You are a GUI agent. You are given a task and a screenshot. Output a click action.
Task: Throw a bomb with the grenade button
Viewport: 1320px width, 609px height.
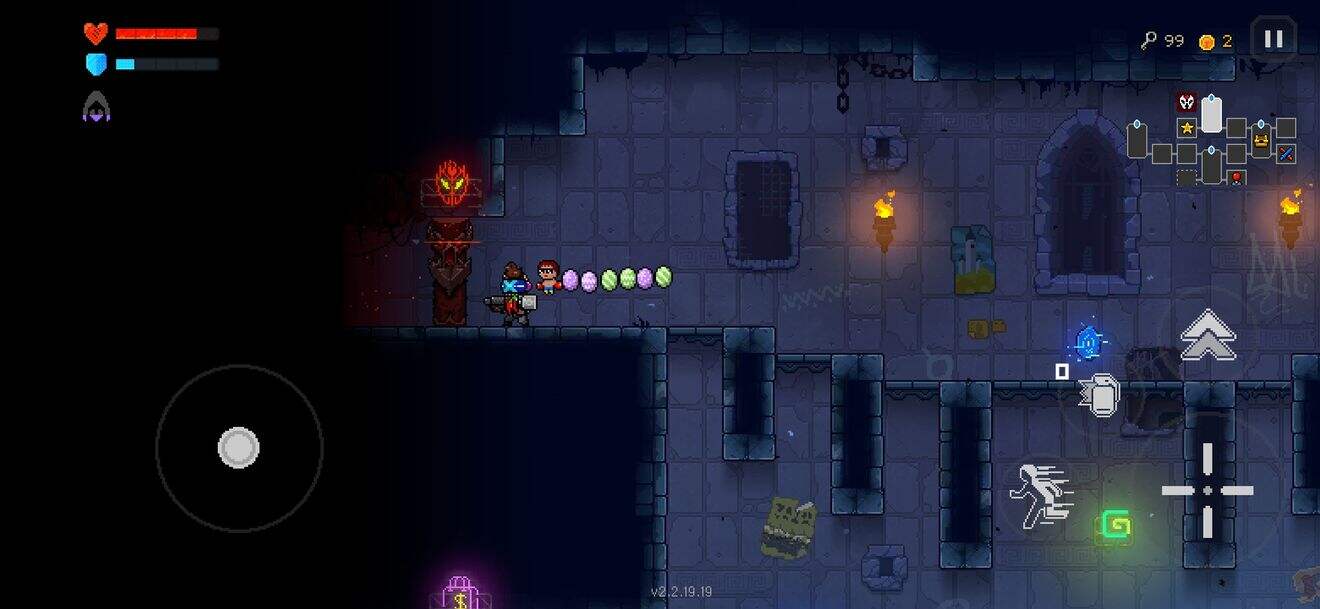(1101, 396)
